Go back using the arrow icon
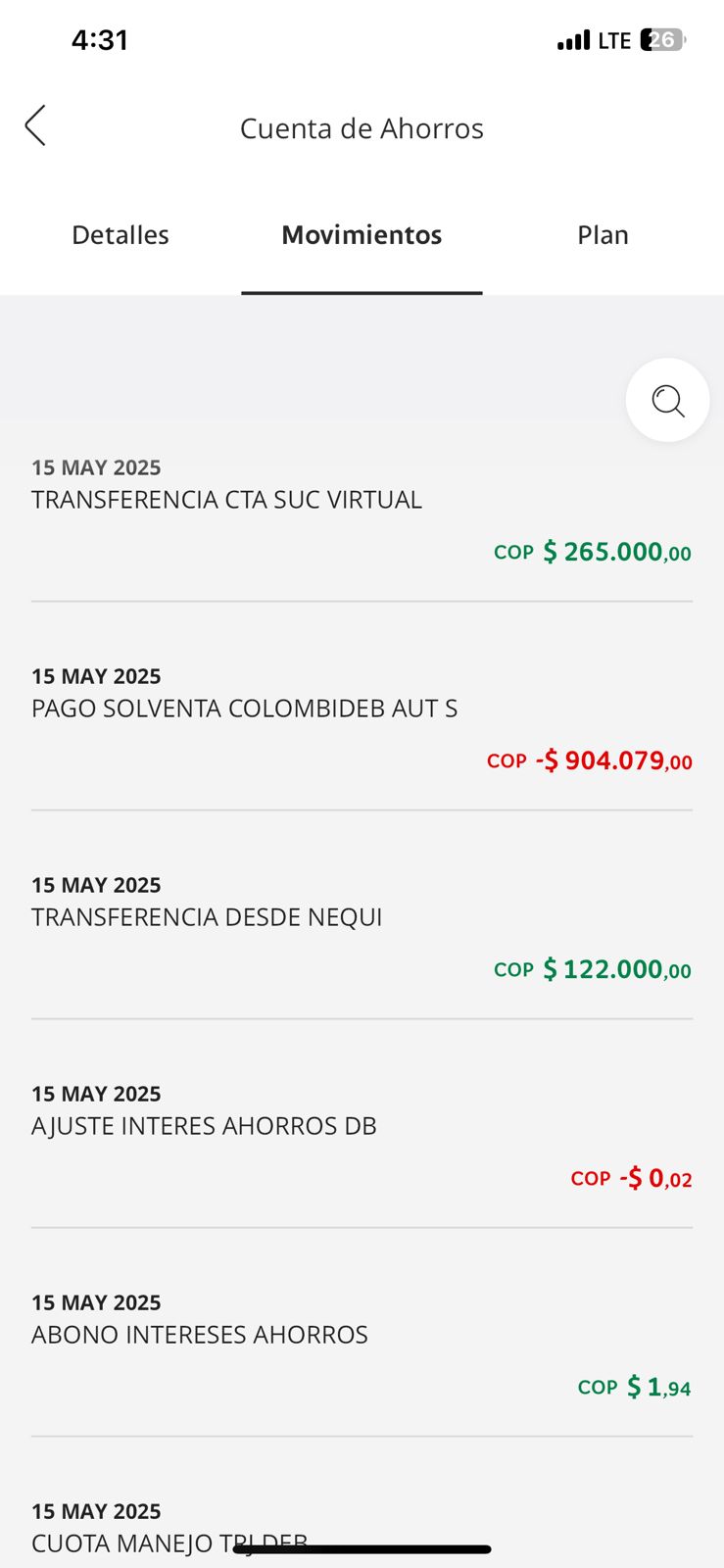The height and width of the screenshot is (1568, 724). 35,126
